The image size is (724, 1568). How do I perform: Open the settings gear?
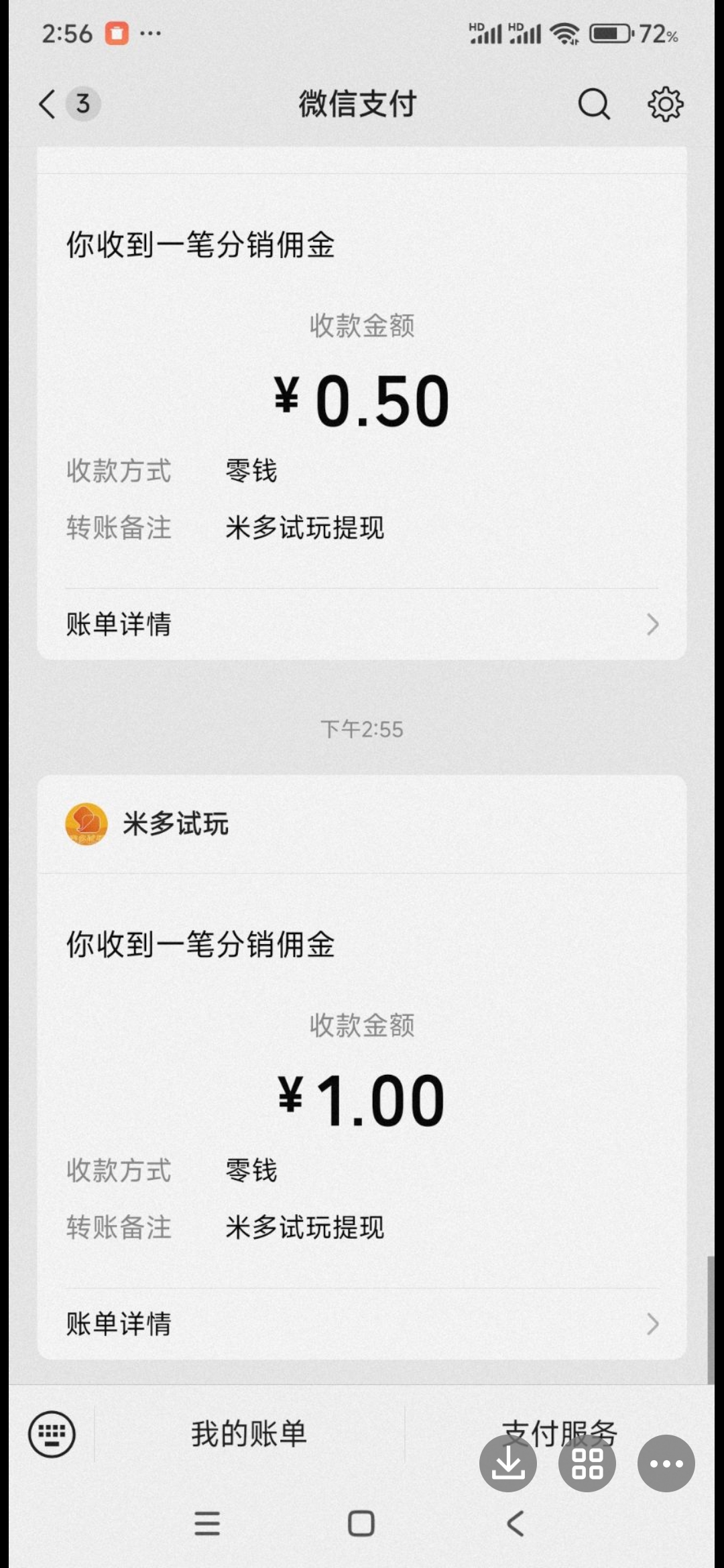[x=665, y=105]
